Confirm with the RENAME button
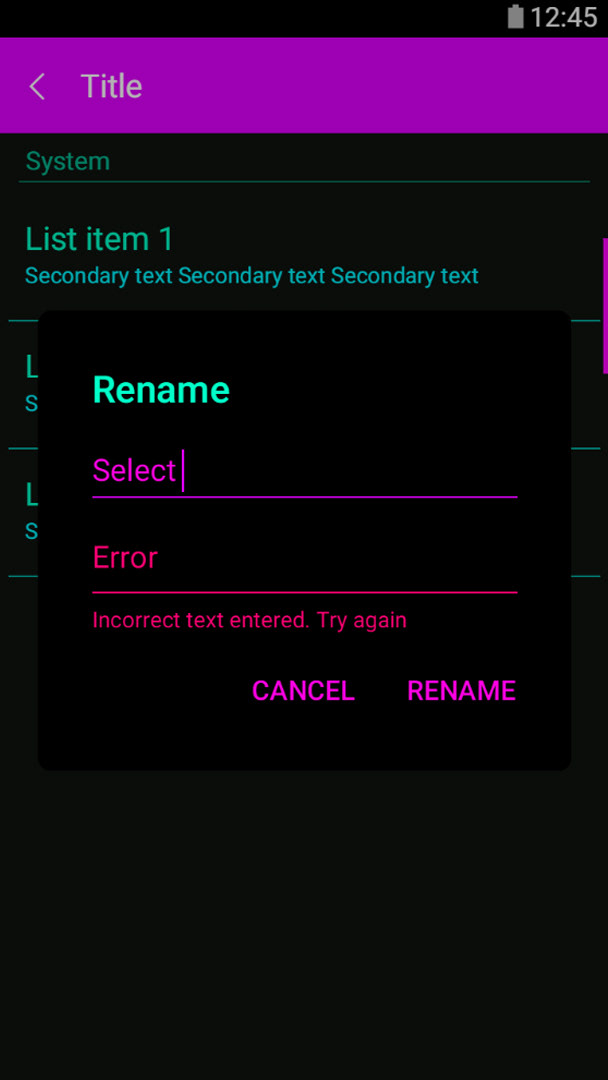The height and width of the screenshot is (1080, 608). pyautogui.click(x=461, y=691)
